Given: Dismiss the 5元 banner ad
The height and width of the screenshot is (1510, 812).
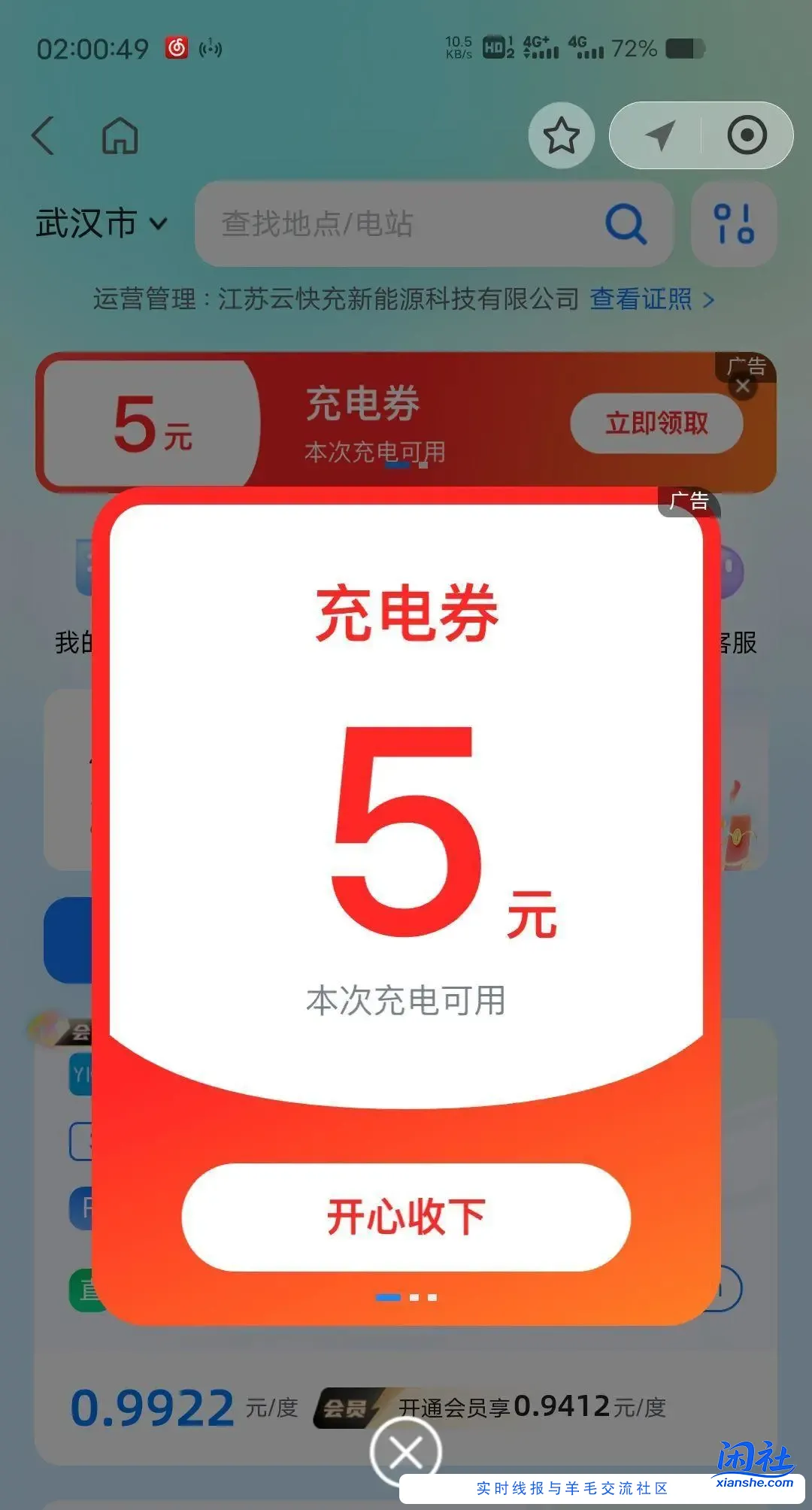Looking at the screenshot, I should click(743, 387).
